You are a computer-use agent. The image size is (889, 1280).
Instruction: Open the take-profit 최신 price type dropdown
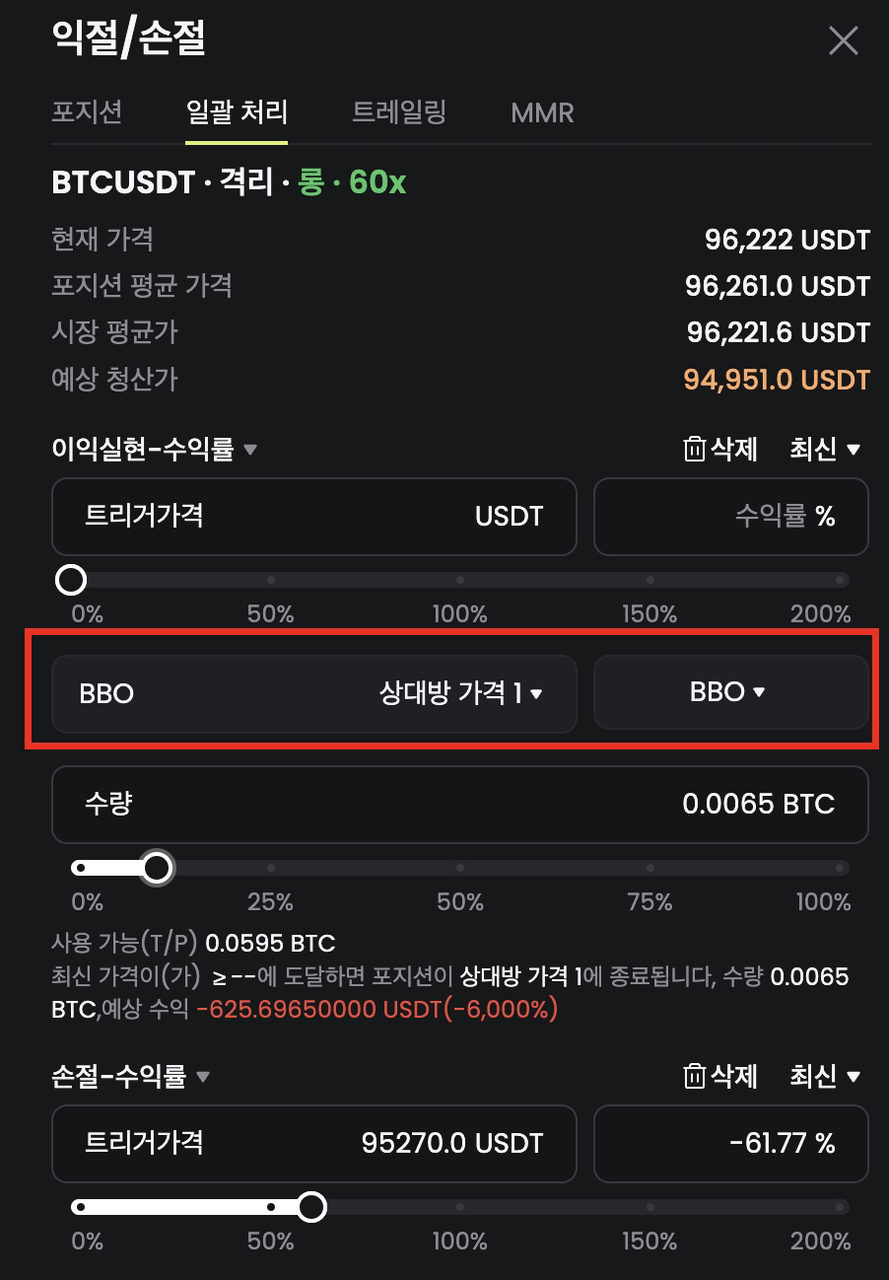click(825, 450)
